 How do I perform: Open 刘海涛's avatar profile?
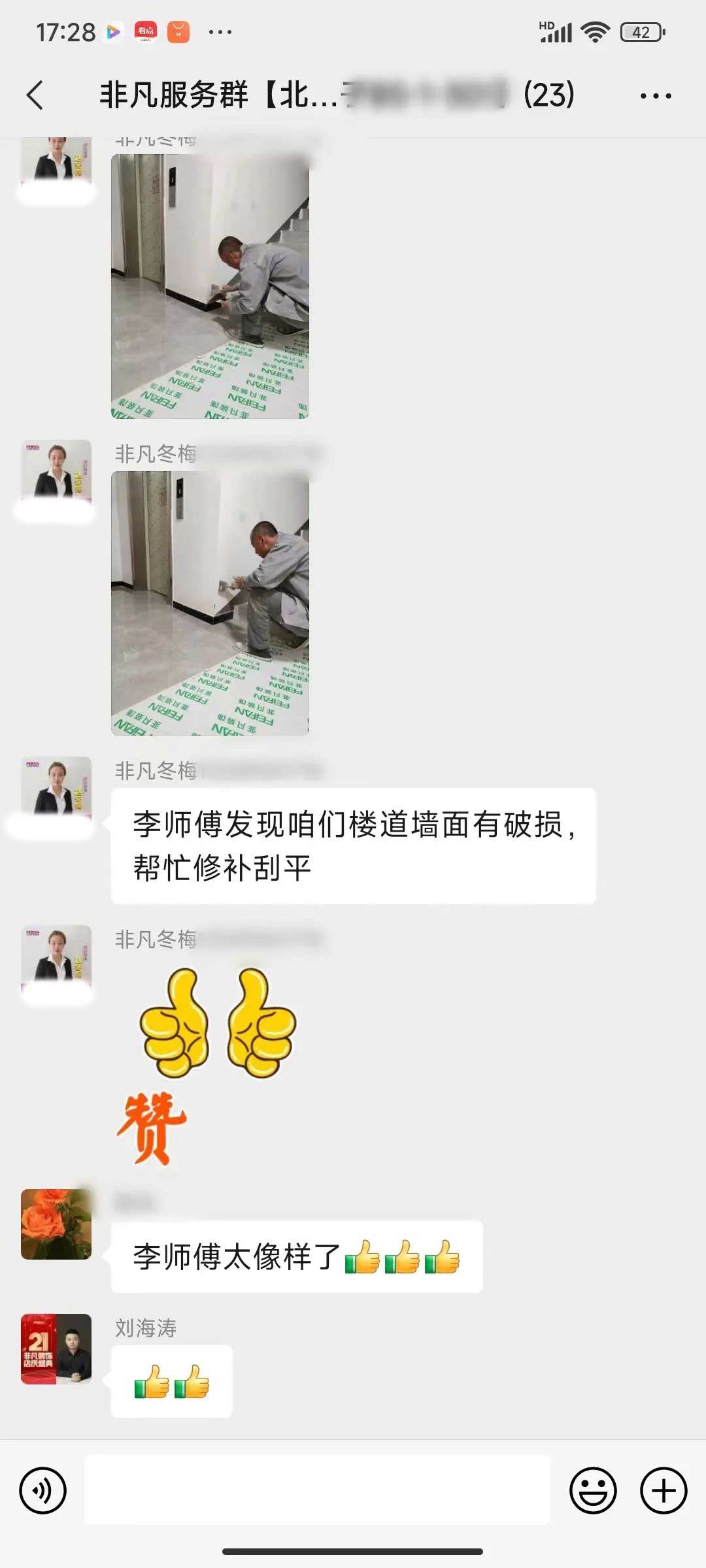(56, 1348)
